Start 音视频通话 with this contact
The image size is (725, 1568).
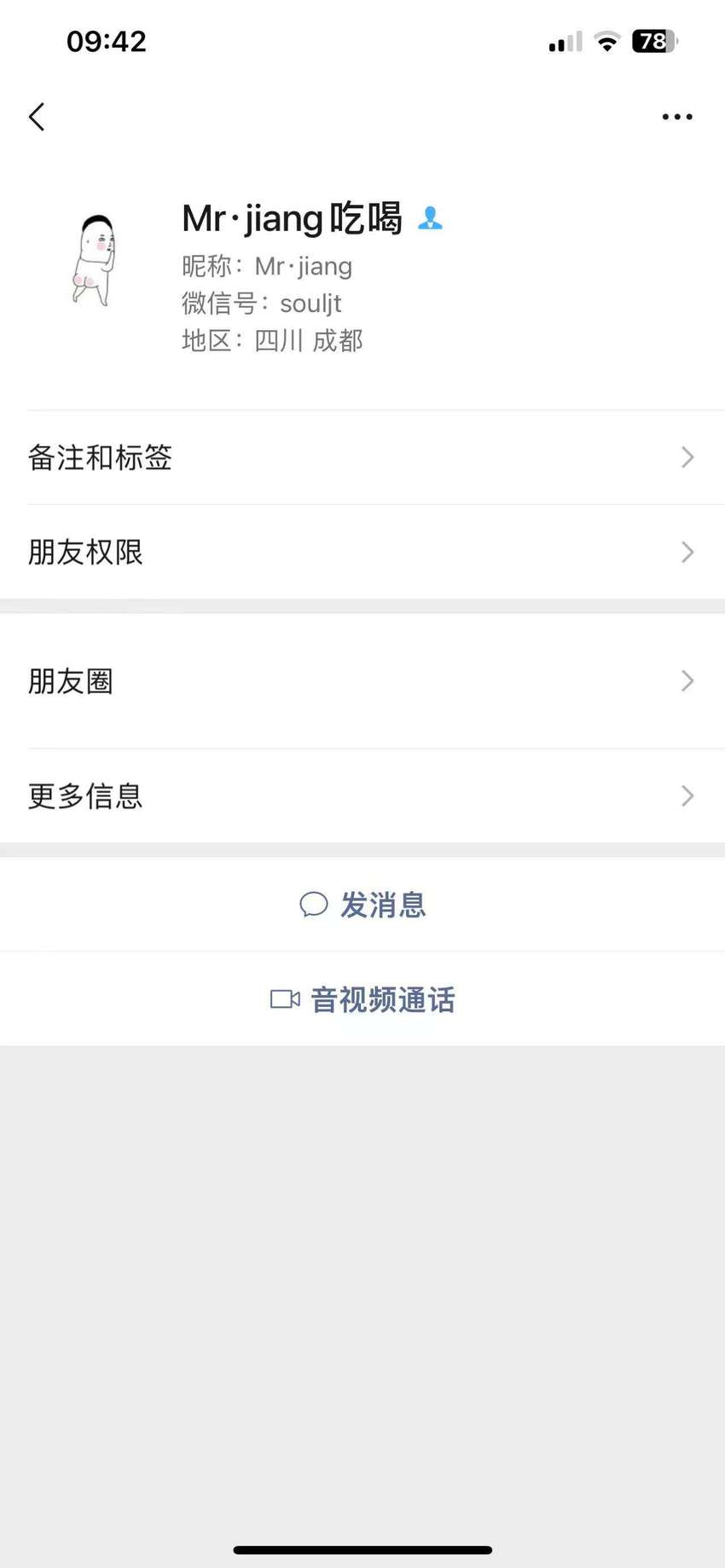pos(362,999)
